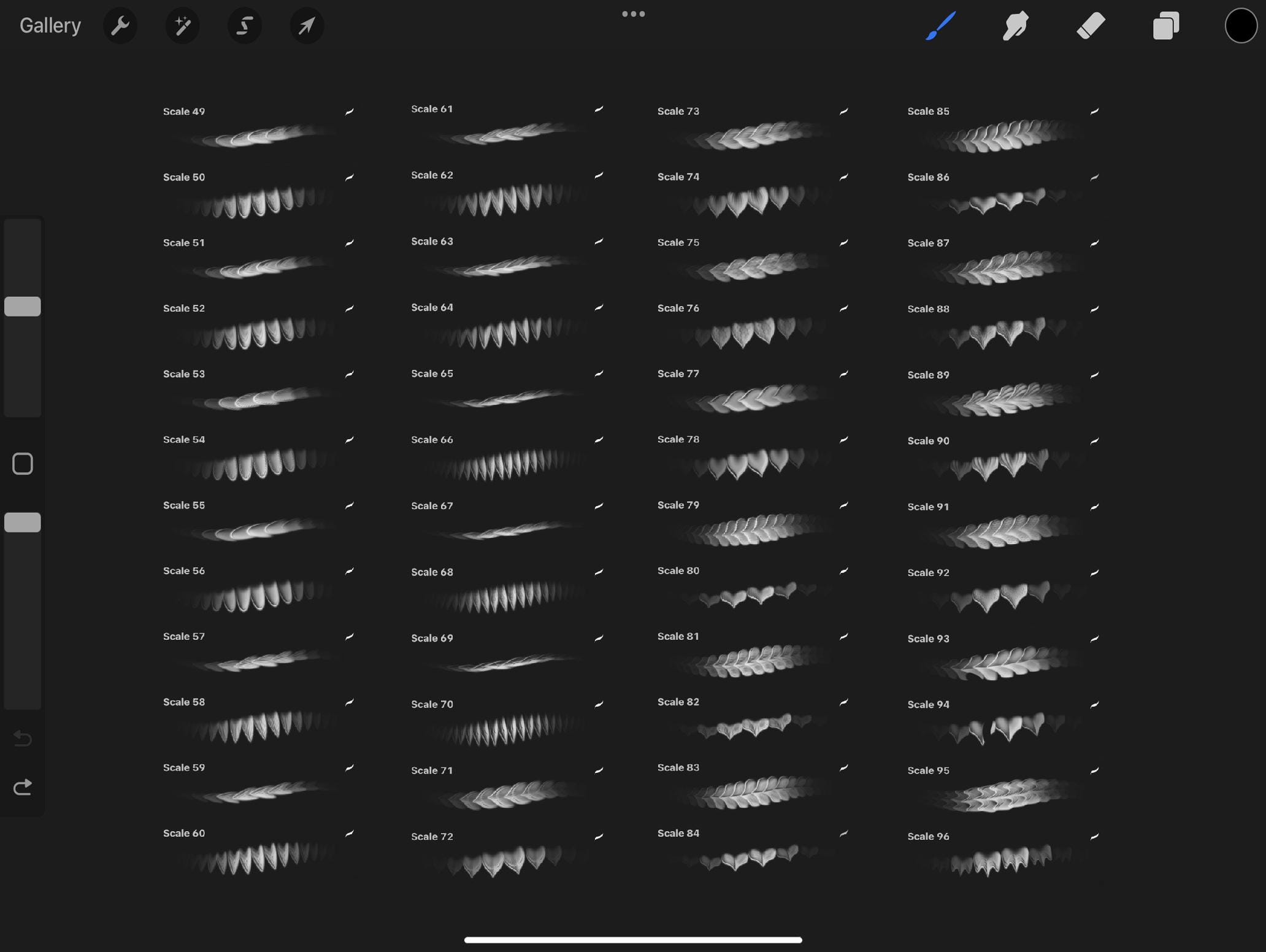The width and height of the screenshot is (1266, 952).
Task: Open the Layers panel
Action: tap(1165, 26)
